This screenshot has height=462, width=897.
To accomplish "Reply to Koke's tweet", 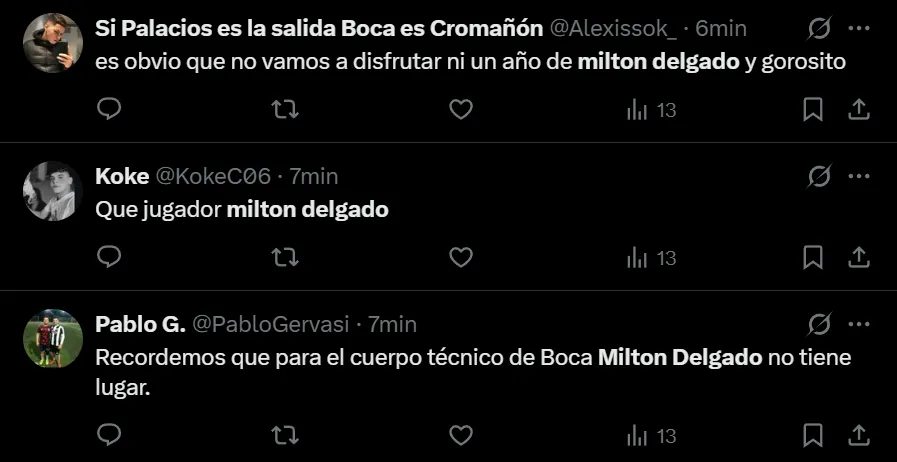I will 110,257.
